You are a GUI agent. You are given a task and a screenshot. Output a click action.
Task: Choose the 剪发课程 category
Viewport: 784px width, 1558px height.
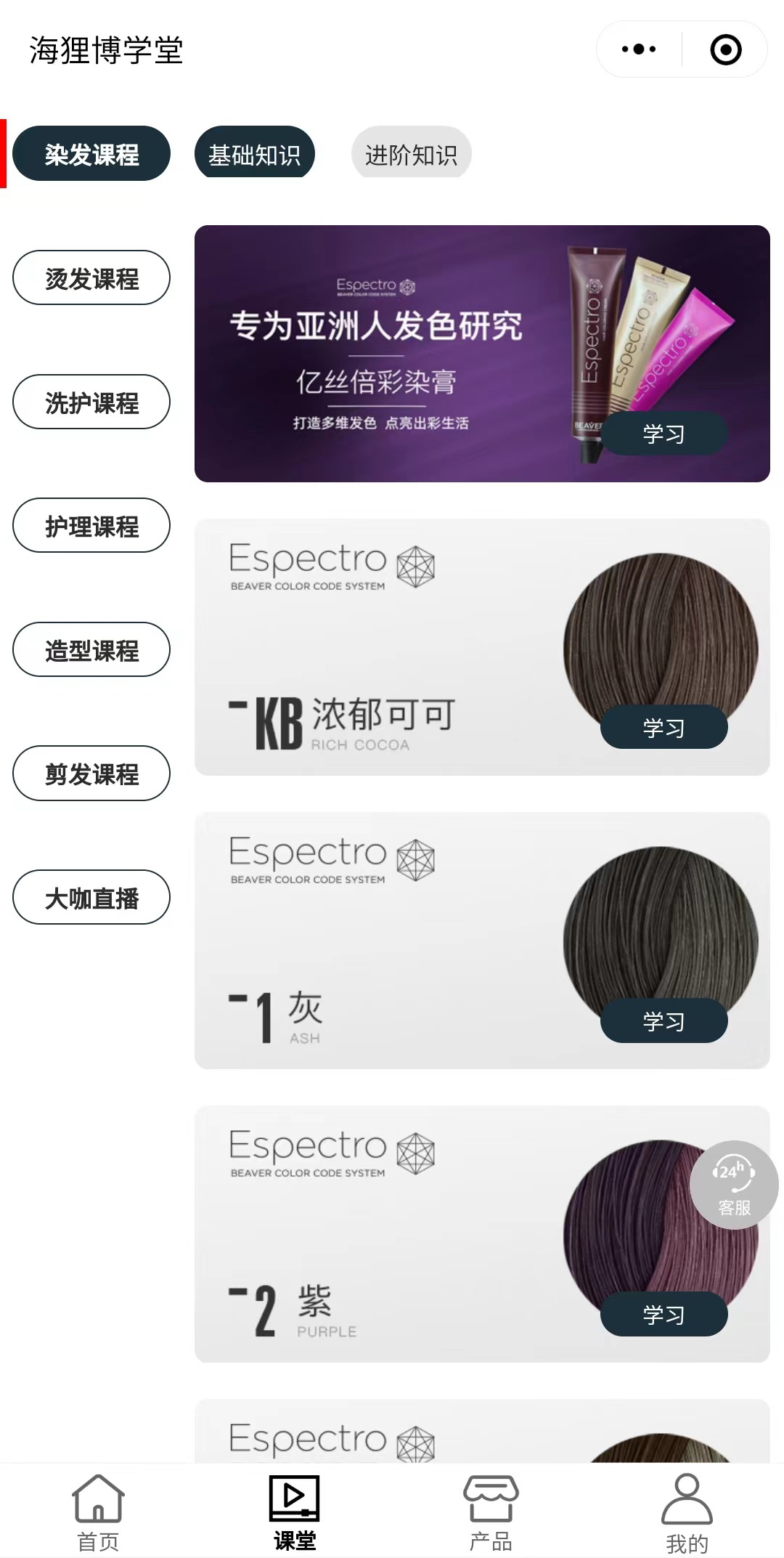pyautogui.click(x=91, y=774)
